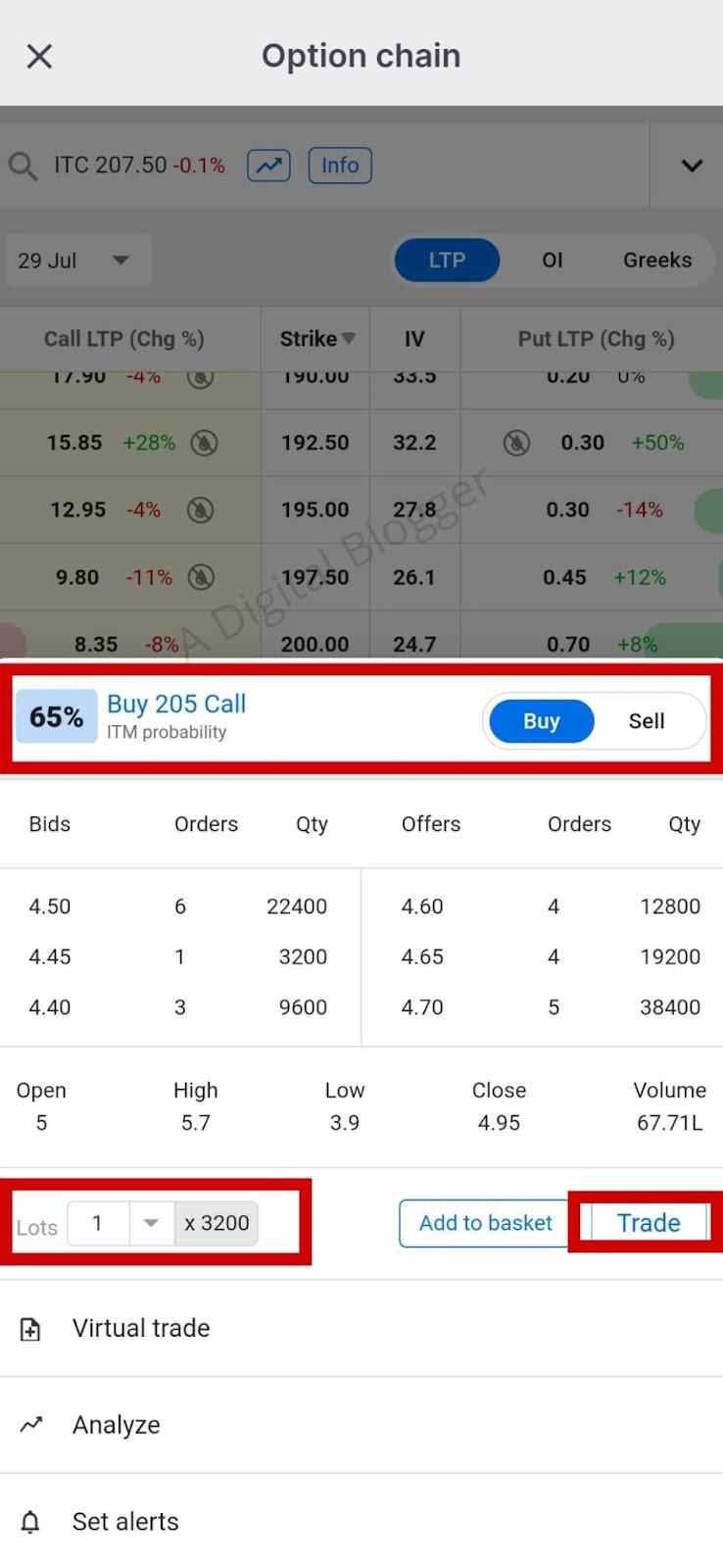The width and height of the screenshot is (723, 1568).
Task: Close the Option chain screen
Action: tap(39, 56)
